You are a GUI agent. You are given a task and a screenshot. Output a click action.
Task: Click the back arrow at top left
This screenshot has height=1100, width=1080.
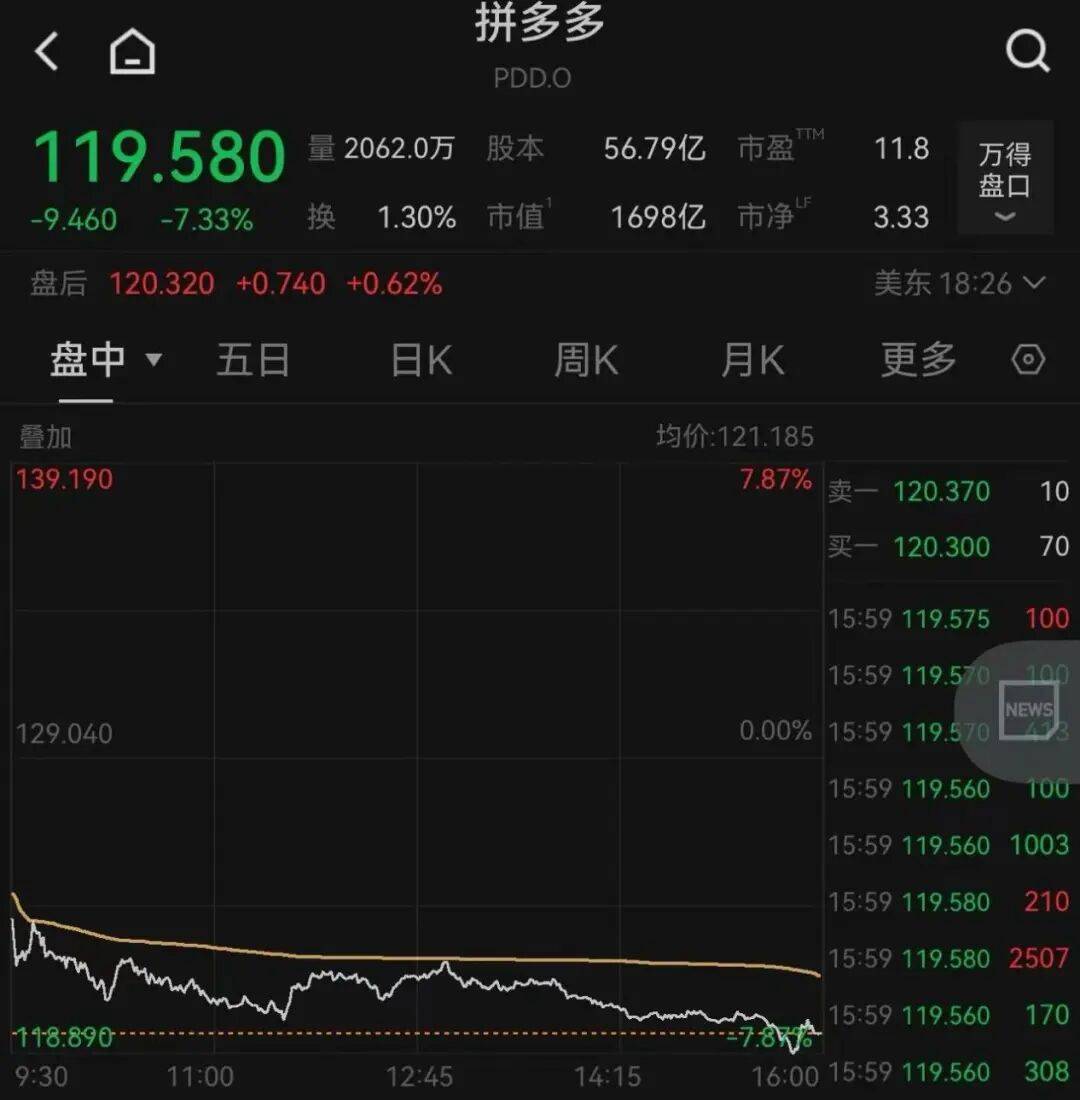click(x=46, y=52)
